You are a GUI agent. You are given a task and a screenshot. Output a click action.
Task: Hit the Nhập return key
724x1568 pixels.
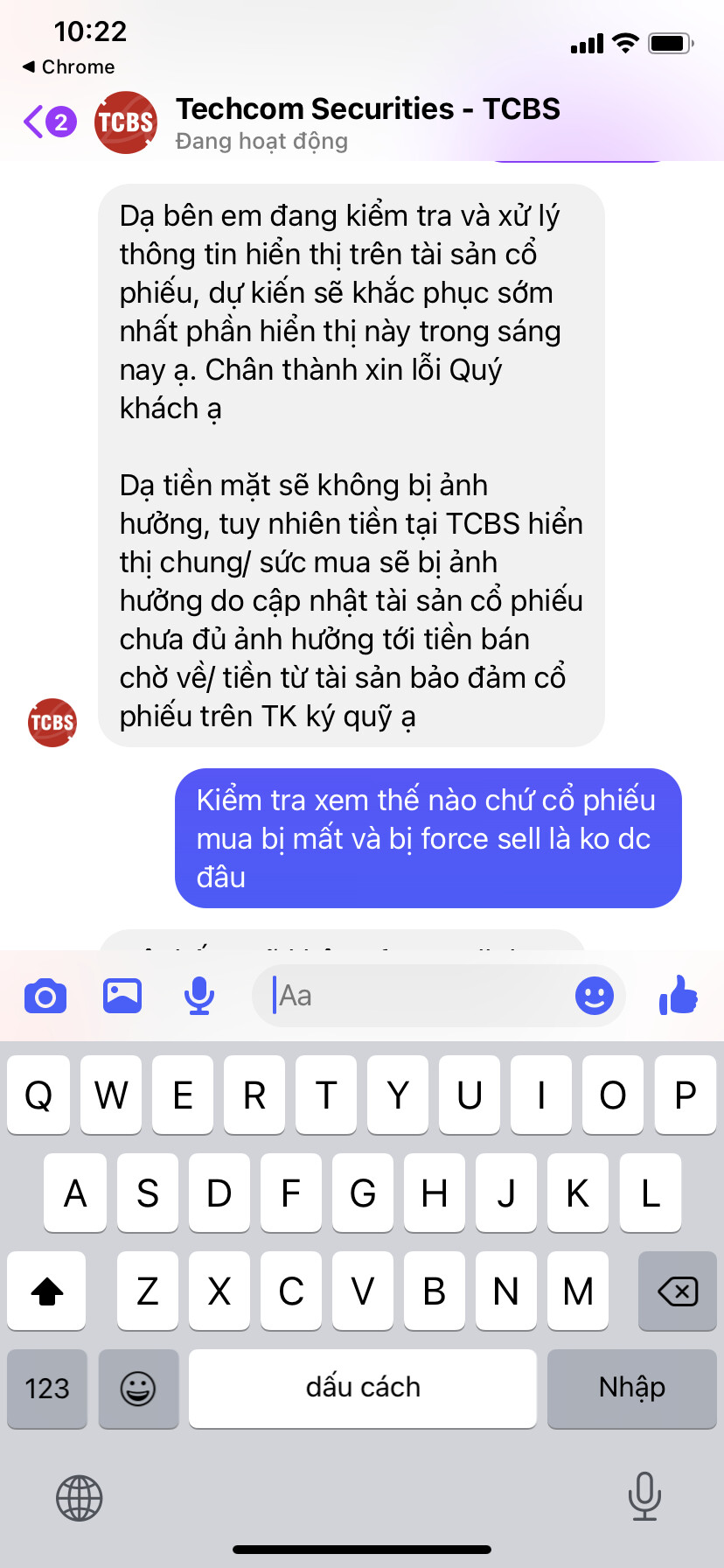(631, 1389)
